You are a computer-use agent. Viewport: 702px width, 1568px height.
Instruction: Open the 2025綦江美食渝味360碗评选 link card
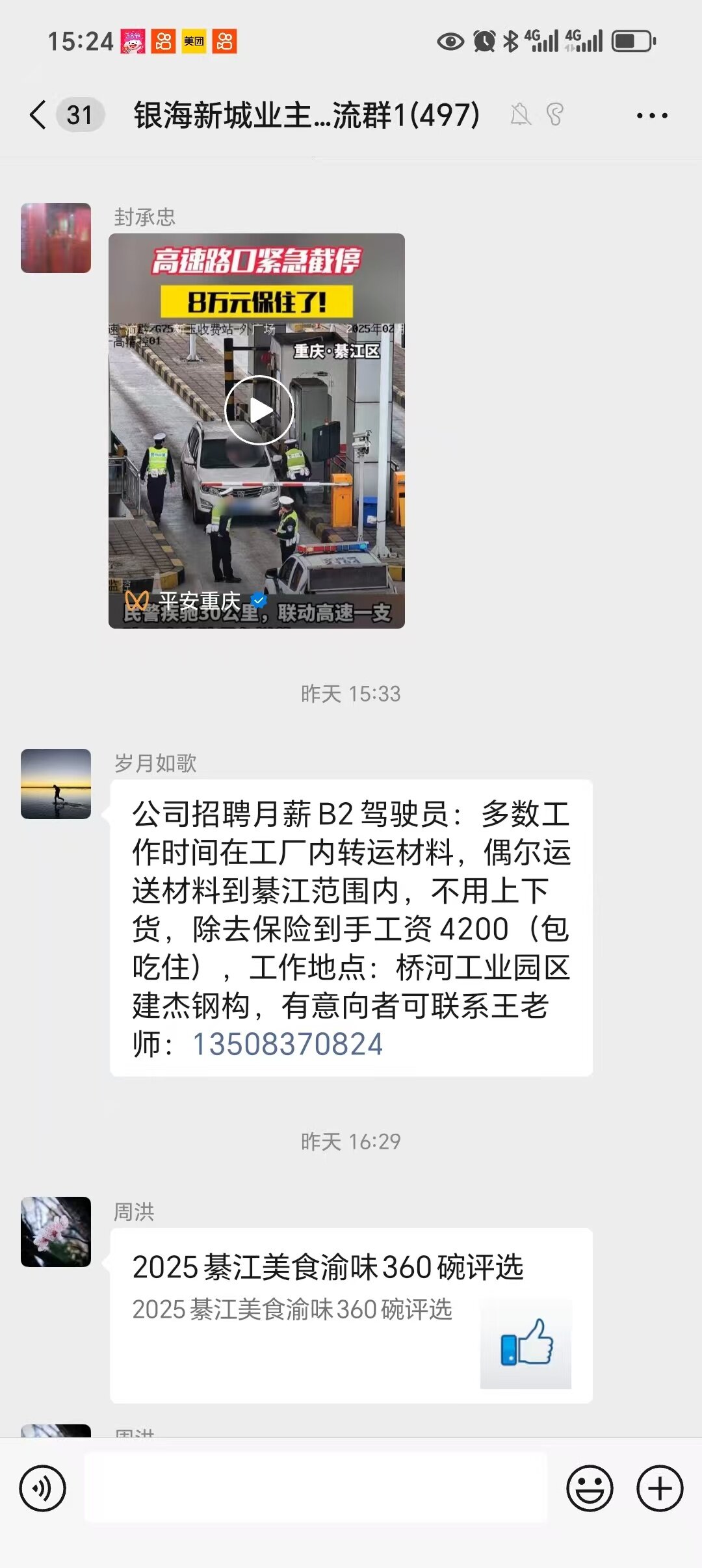point(351,1314)
